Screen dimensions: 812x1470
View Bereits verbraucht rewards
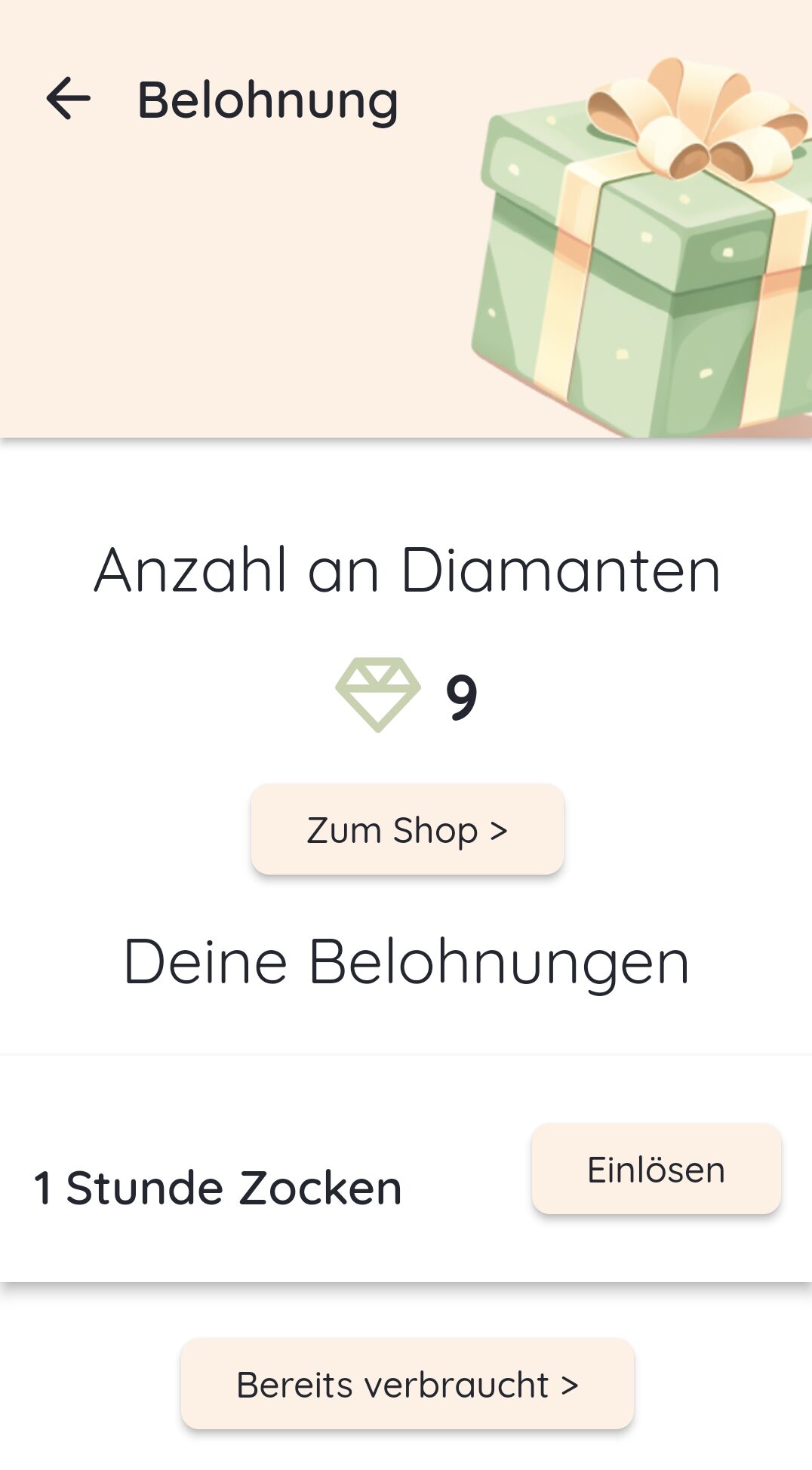click(x=407, y=1384)
